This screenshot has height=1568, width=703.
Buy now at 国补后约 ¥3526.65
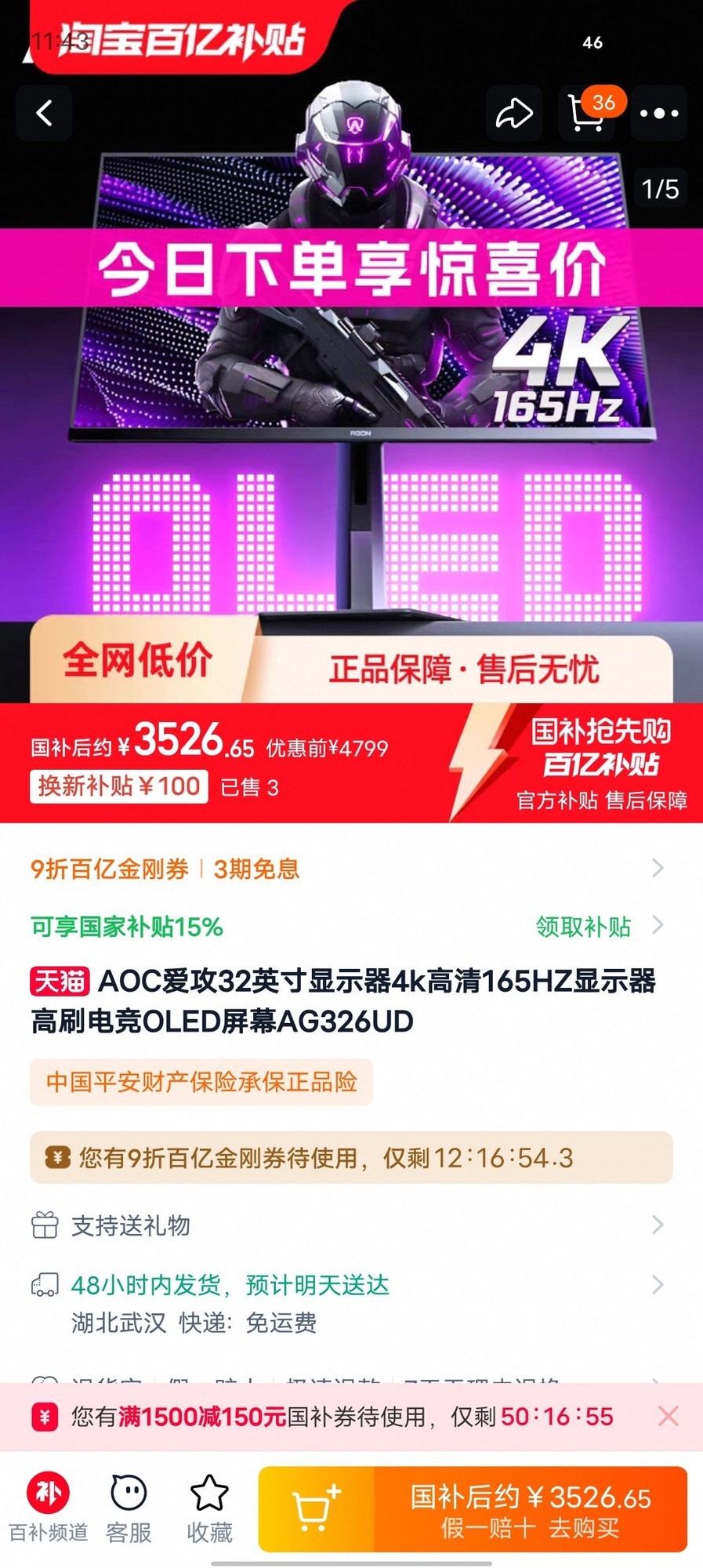click(531, 1509)
